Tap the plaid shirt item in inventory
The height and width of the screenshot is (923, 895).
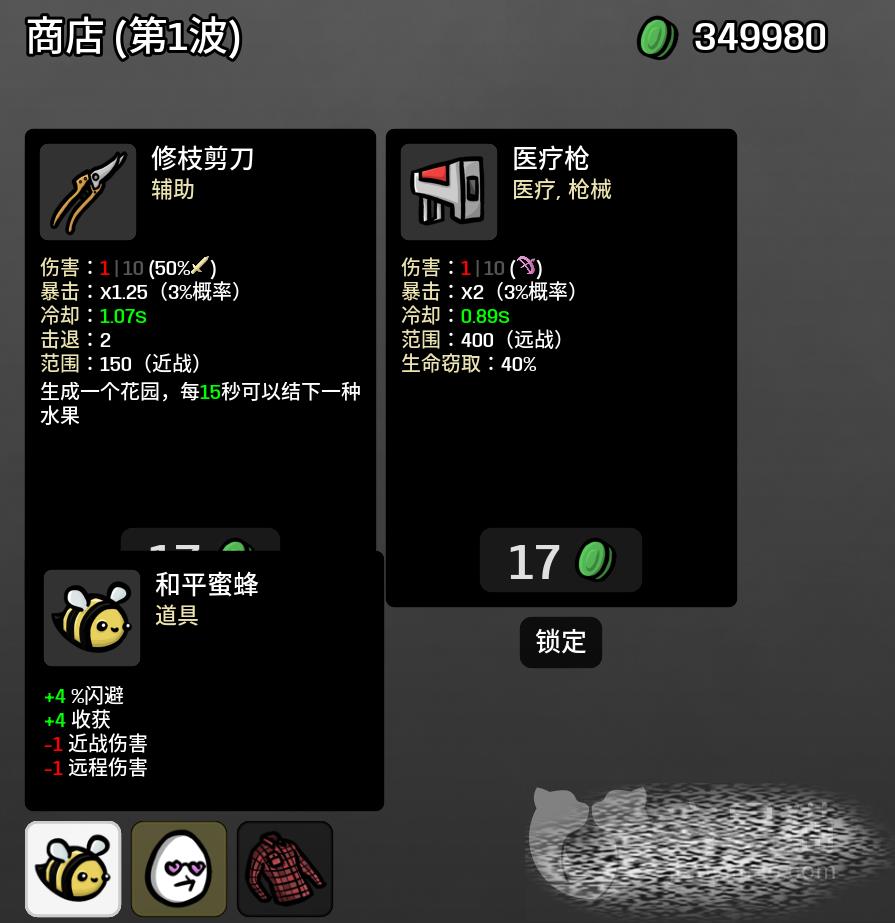(285, 868)
